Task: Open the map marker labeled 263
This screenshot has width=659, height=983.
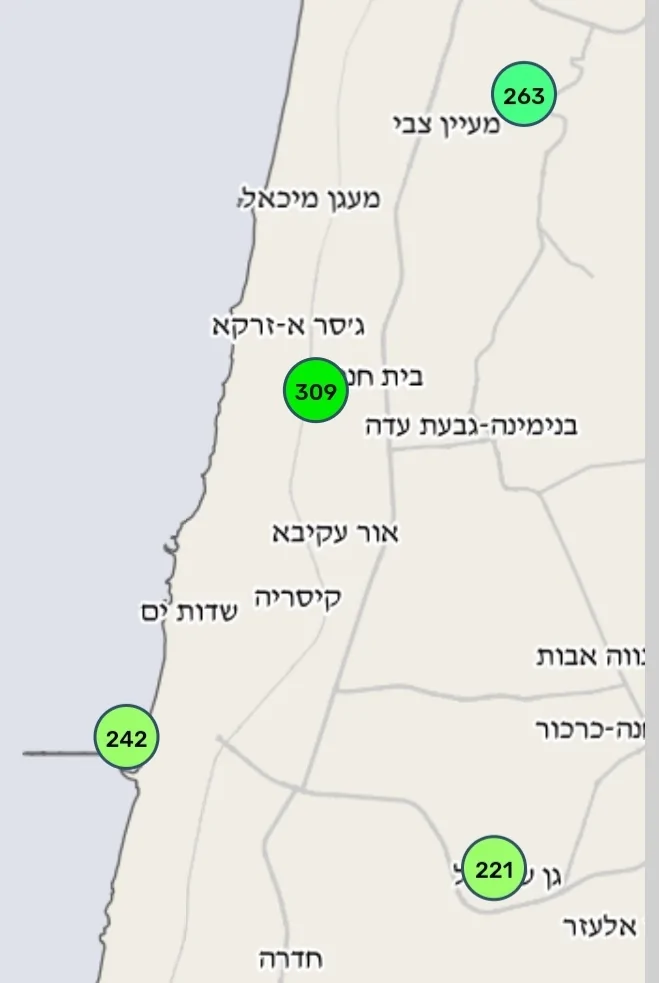Action: [x=524, y=95]
